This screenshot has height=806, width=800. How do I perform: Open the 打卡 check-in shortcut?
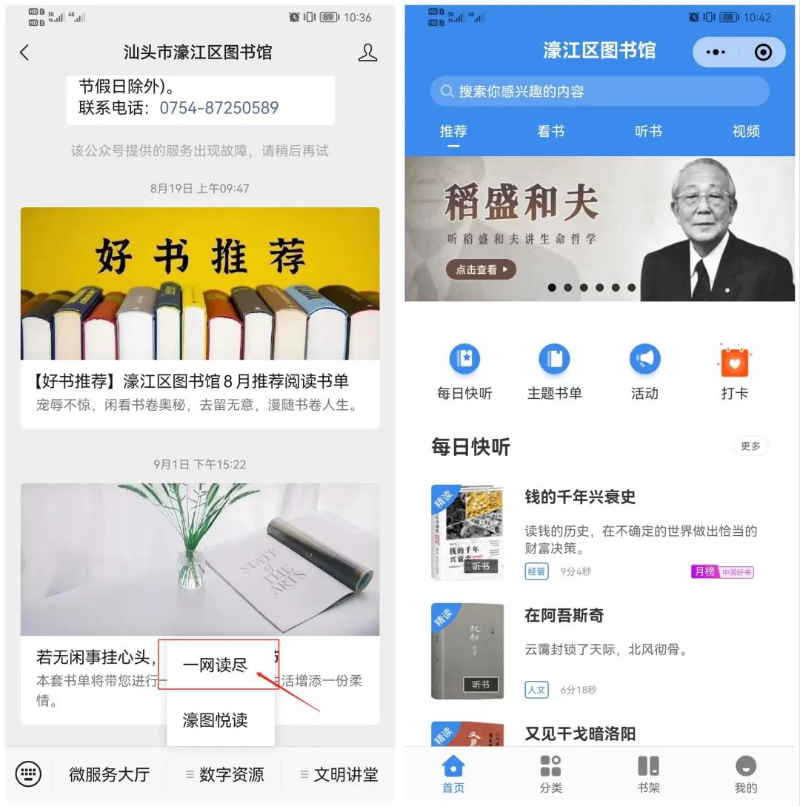[x=735, y=372]
